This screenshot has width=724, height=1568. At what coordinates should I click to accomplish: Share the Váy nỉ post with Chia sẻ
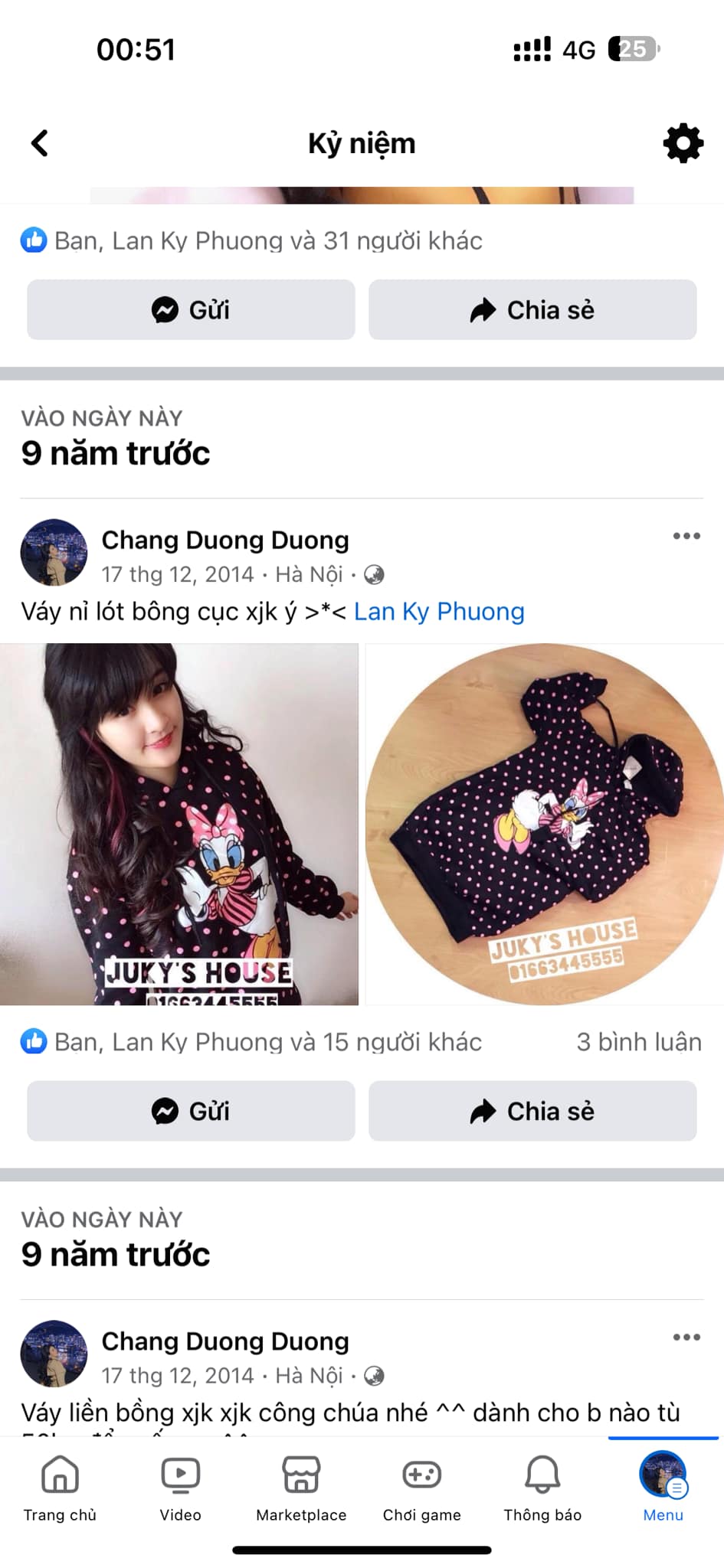click(x=532, y=1111)
